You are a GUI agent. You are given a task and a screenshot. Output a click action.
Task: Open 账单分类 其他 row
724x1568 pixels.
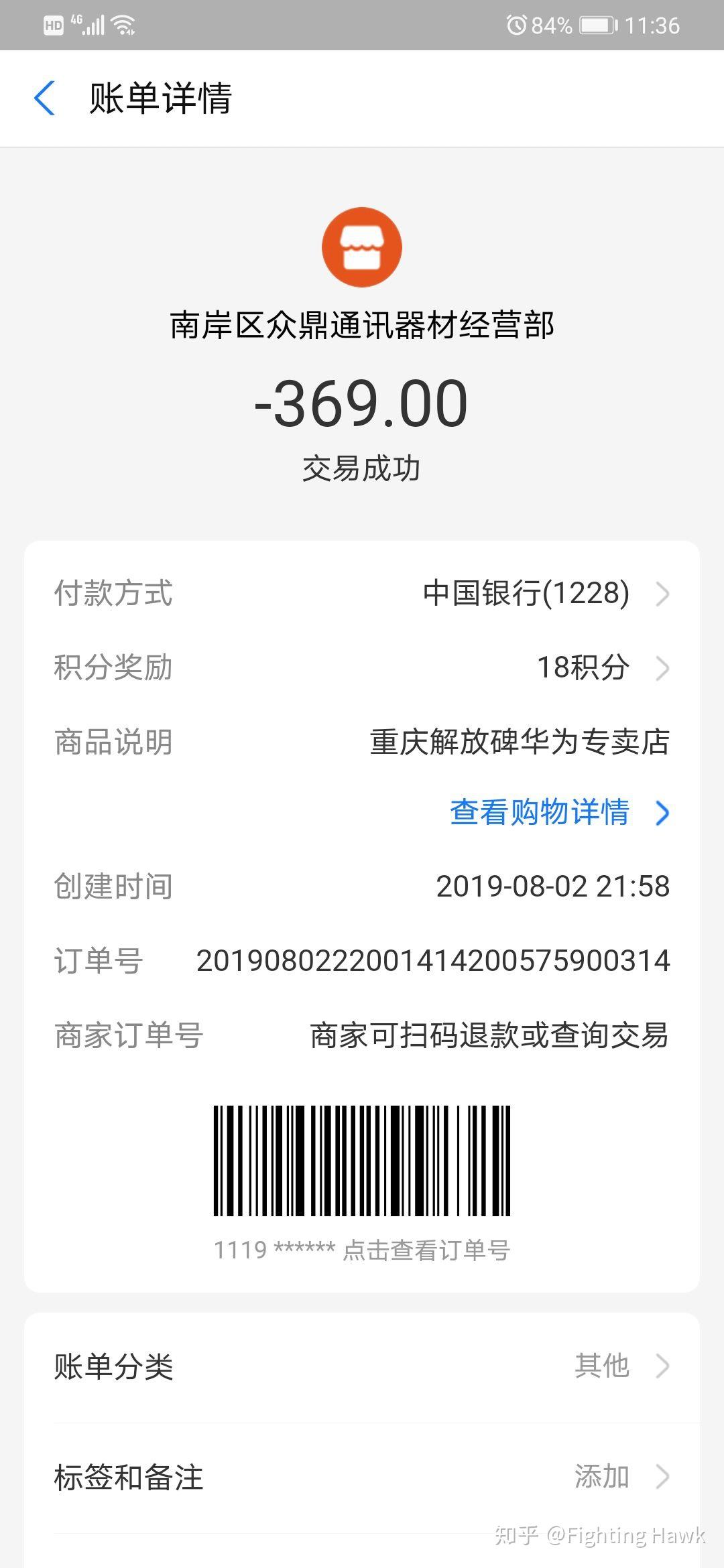coord(362,1366)
